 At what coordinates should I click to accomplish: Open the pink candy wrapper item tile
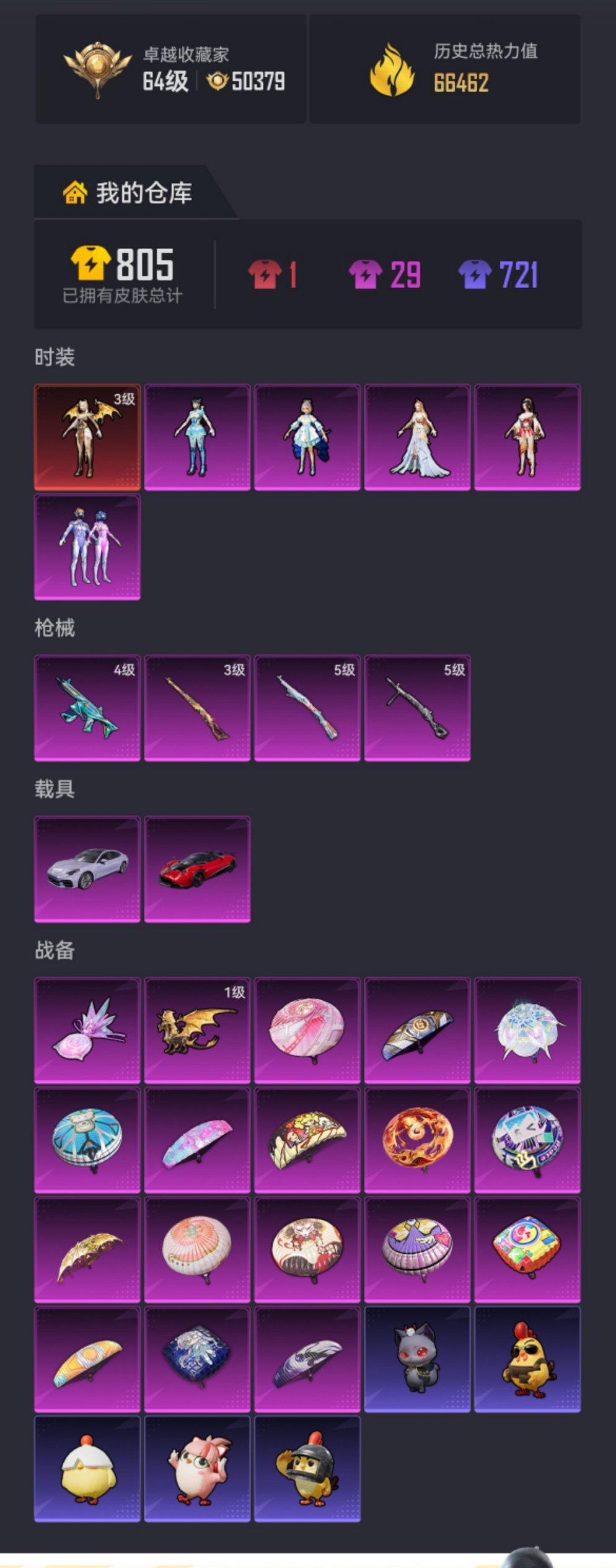[87, 1030]
